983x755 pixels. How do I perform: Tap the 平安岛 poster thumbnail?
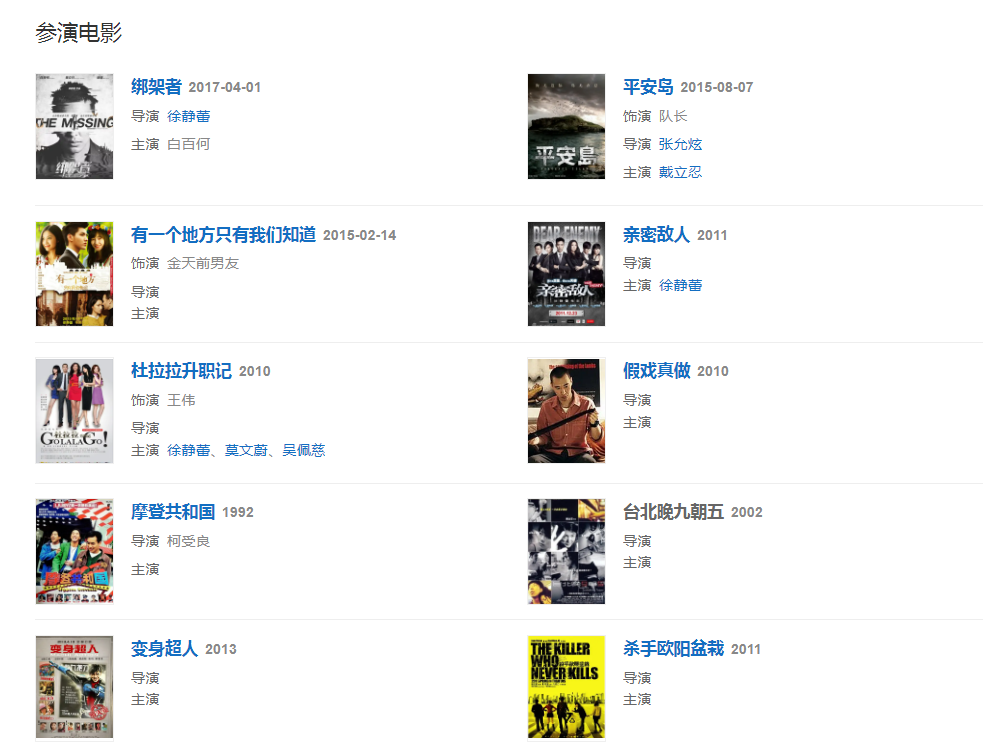pyautogui.click(x=566, y=126)
